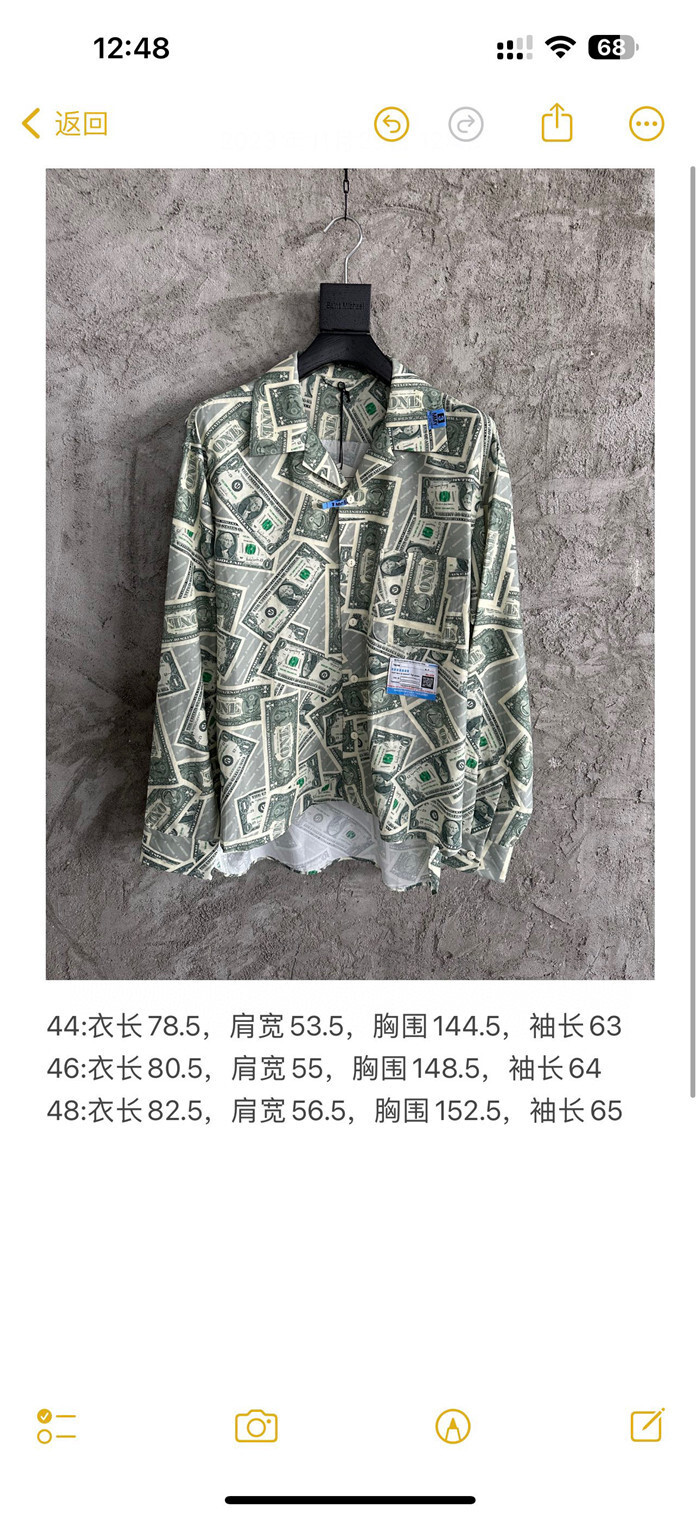700x1517 pixels.
Task: Compose a new note
Action: [647, 1425]
